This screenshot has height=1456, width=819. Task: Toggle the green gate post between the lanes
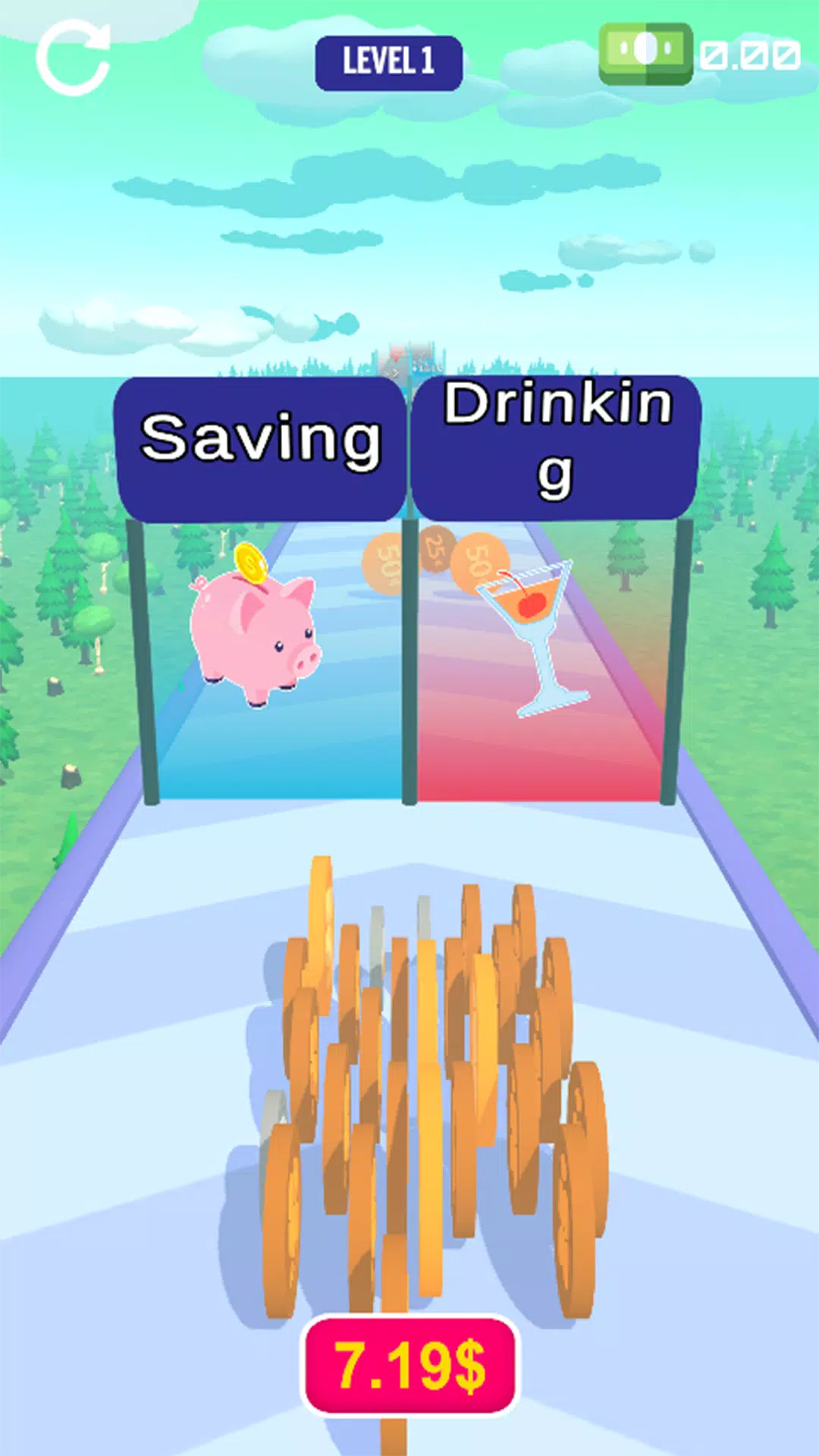[410, 667]
